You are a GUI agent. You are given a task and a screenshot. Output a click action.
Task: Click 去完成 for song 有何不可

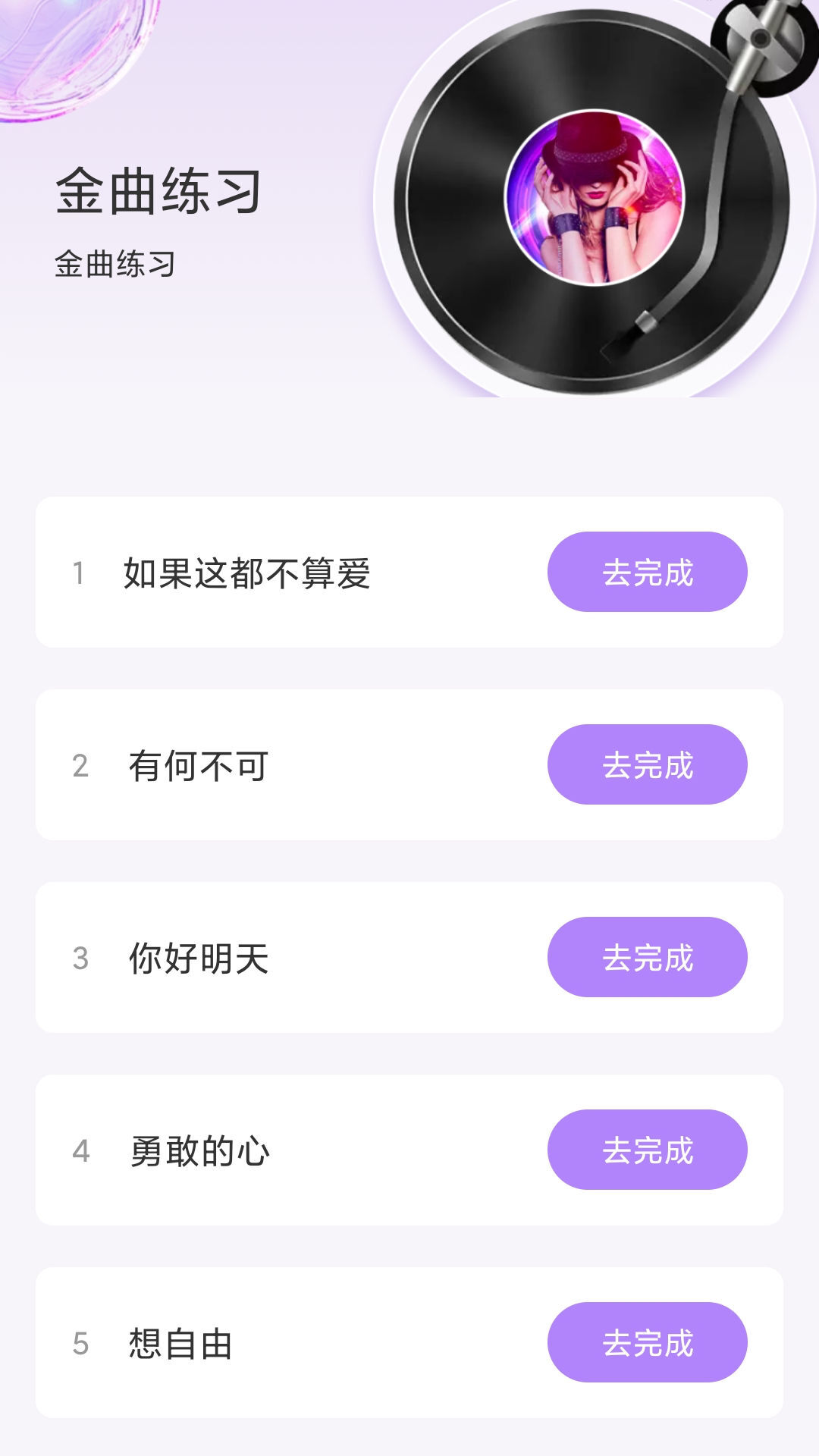(x=647, y=766)
